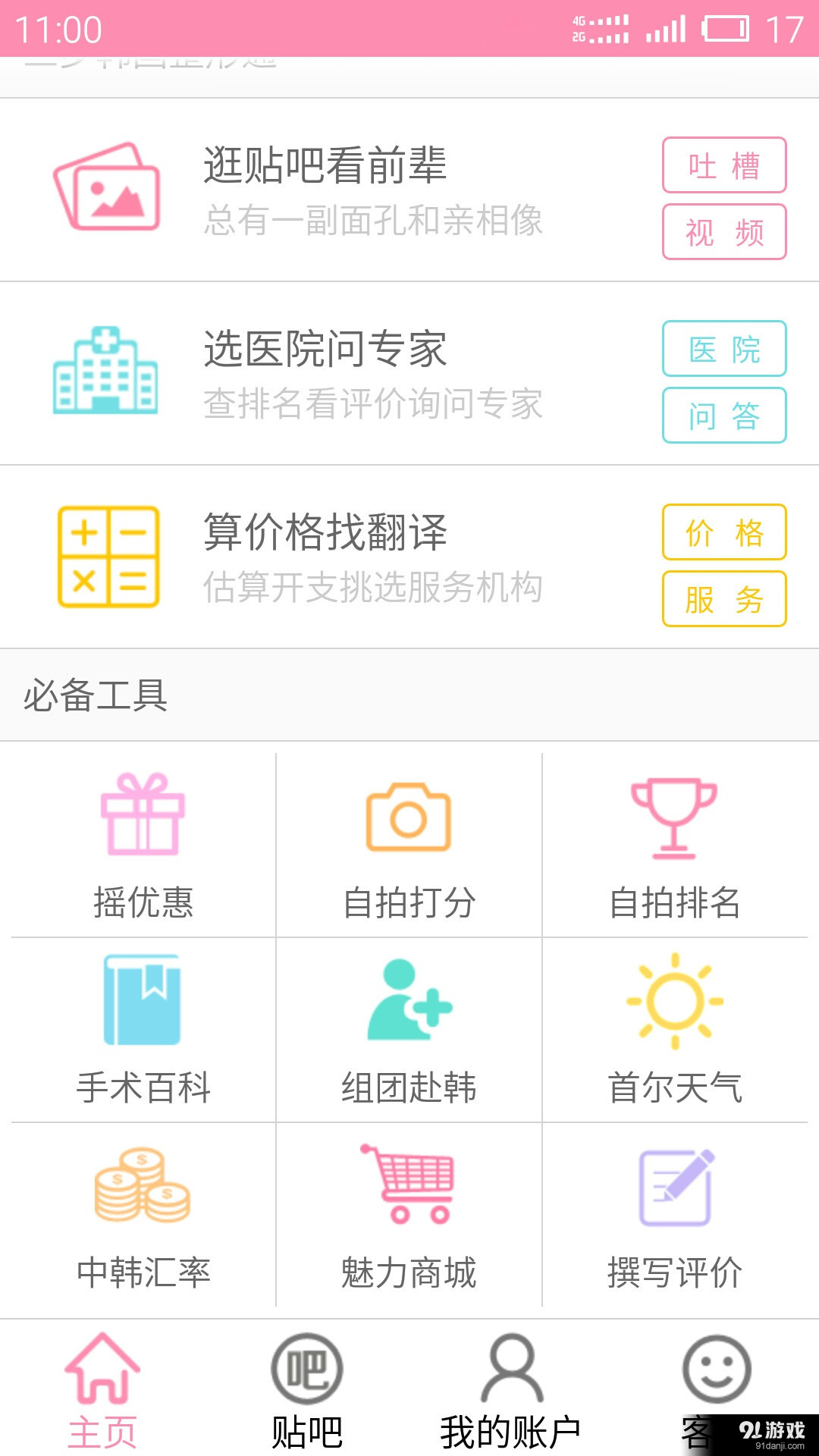Go to the 主页 tab
This screenshot has height=1456, width=819.
point(102,1389)
